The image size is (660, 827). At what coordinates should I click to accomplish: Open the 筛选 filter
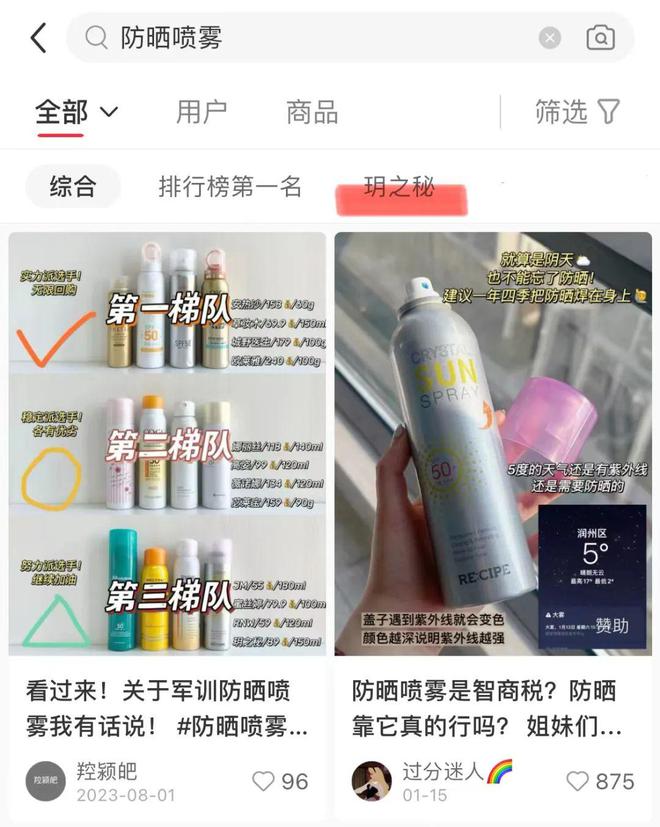click(x=577, y=112)
